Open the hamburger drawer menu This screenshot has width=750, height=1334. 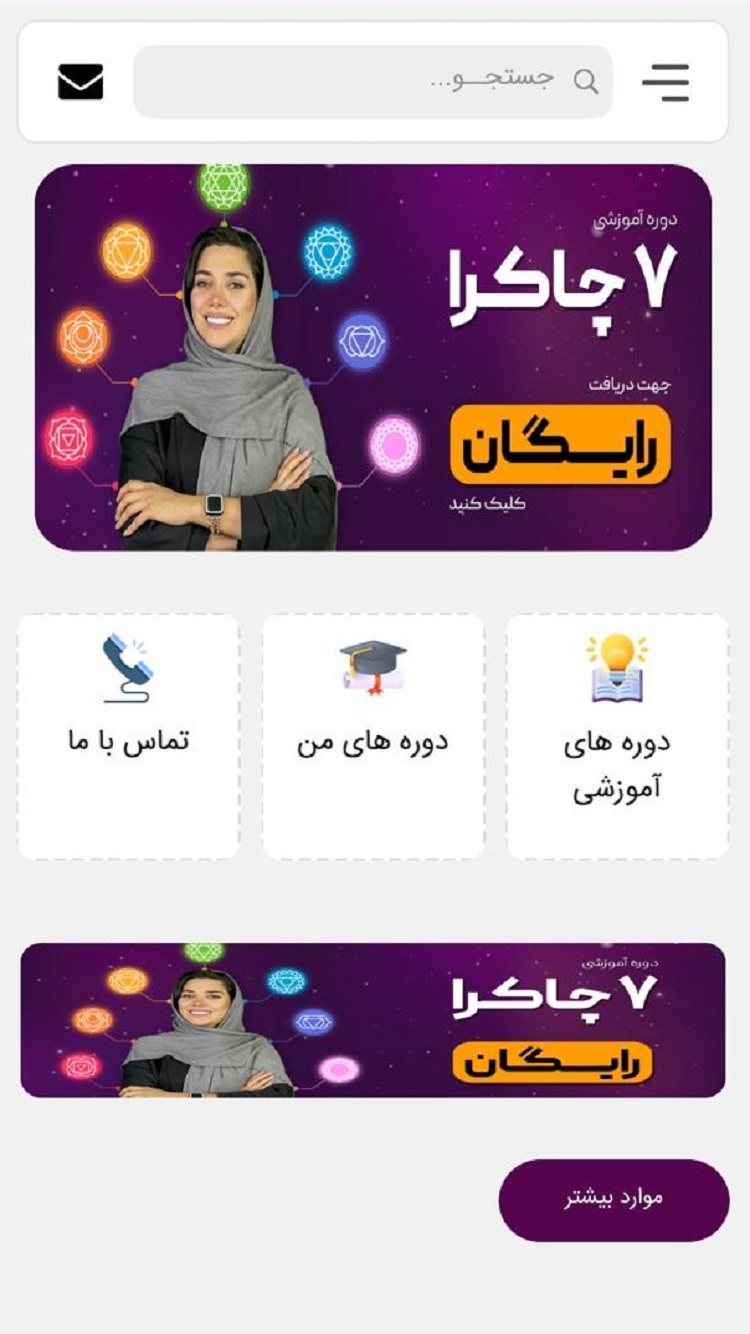point(665,82)
